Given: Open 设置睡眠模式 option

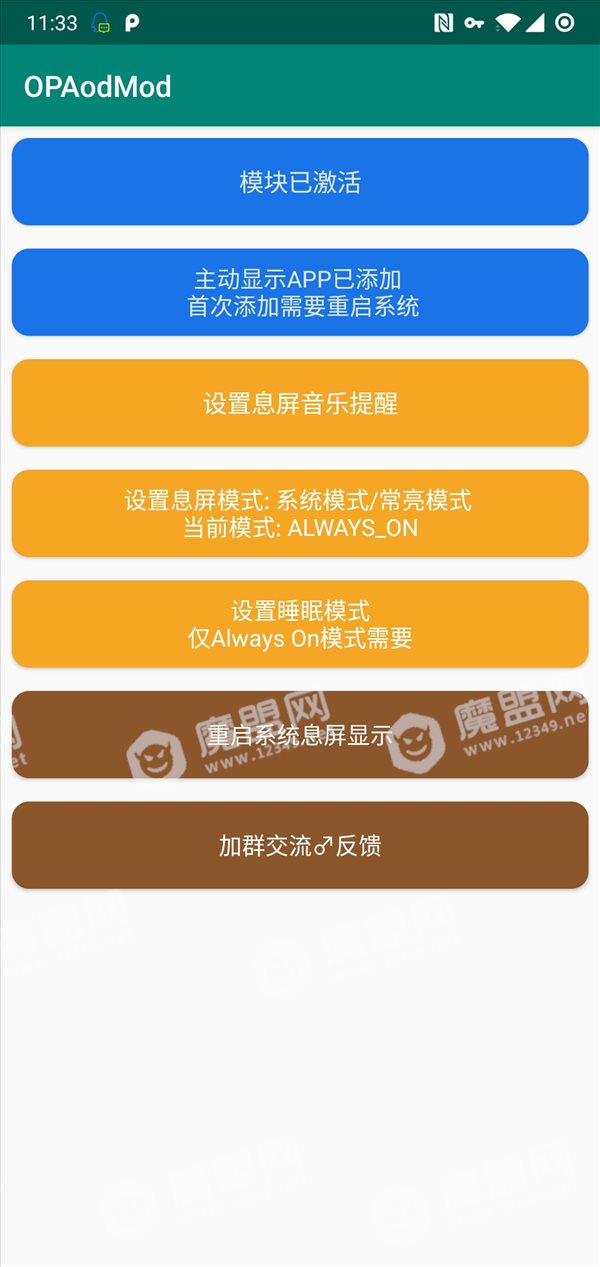Looking at the screenshot, I should pyautogui.click(x=300, y=624).
